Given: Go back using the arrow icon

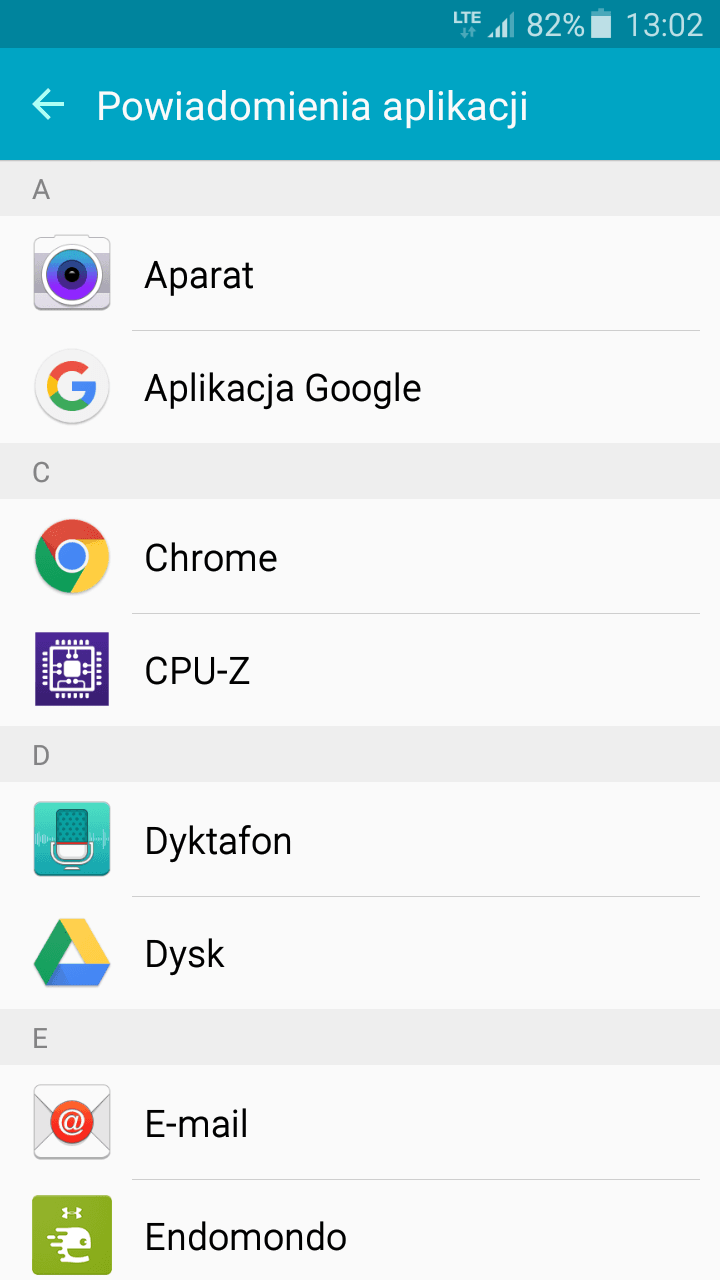Looking at the screenshot, I should (x=48, y=104).
